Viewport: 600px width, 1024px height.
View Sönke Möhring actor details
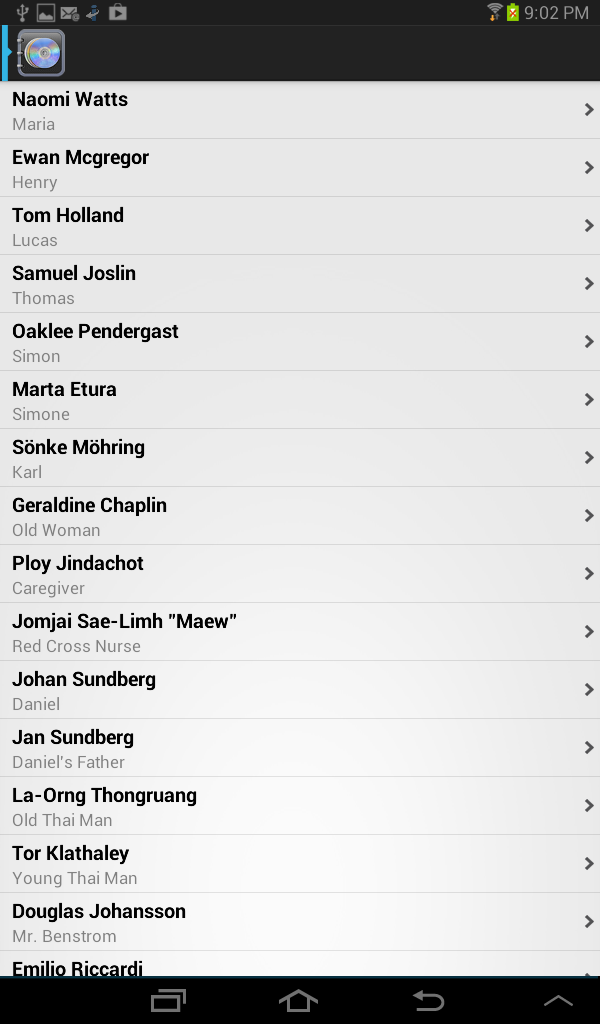click(300, 458)
